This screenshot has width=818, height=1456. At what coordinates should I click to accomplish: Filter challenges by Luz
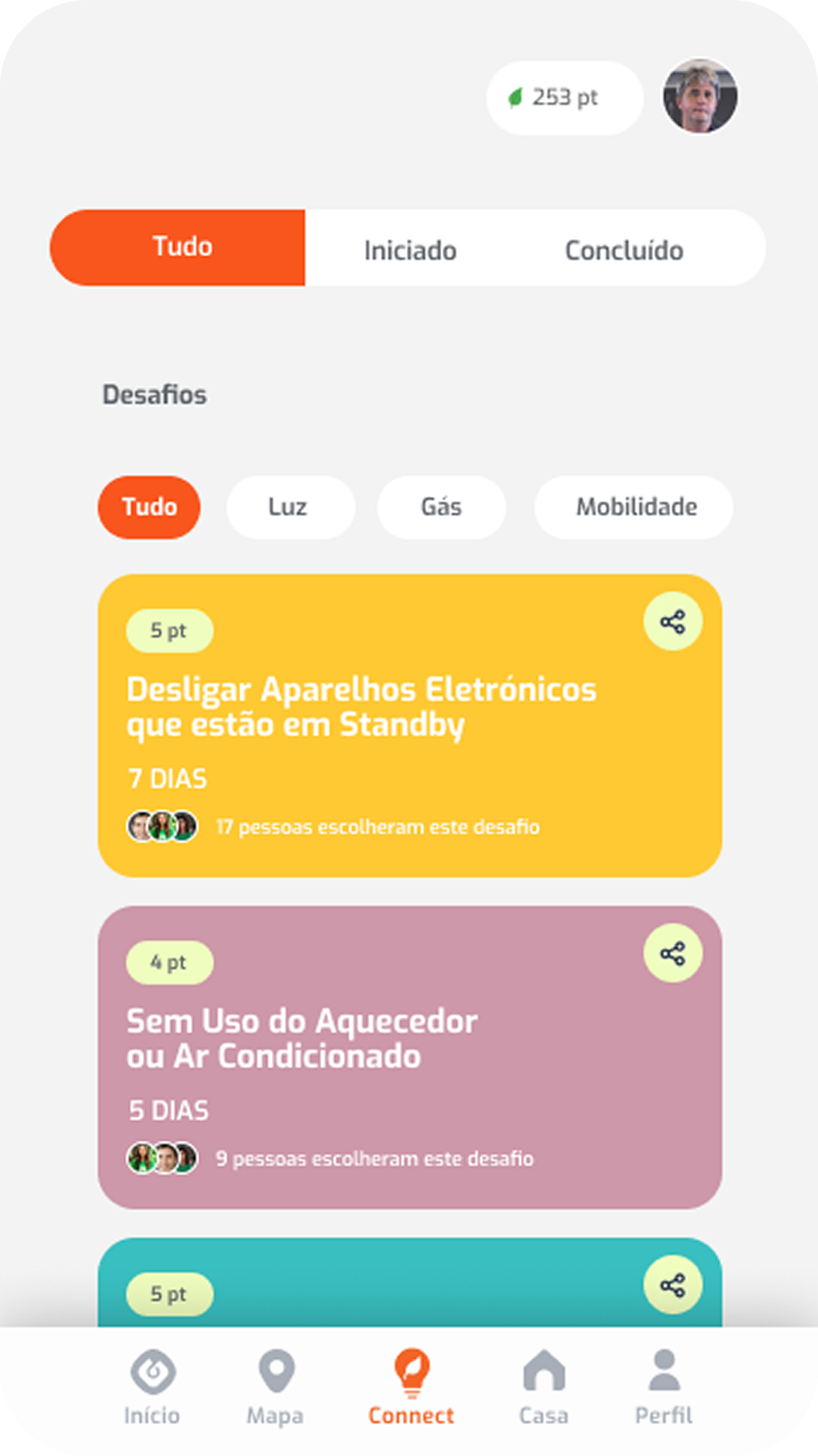click(289, 507)
